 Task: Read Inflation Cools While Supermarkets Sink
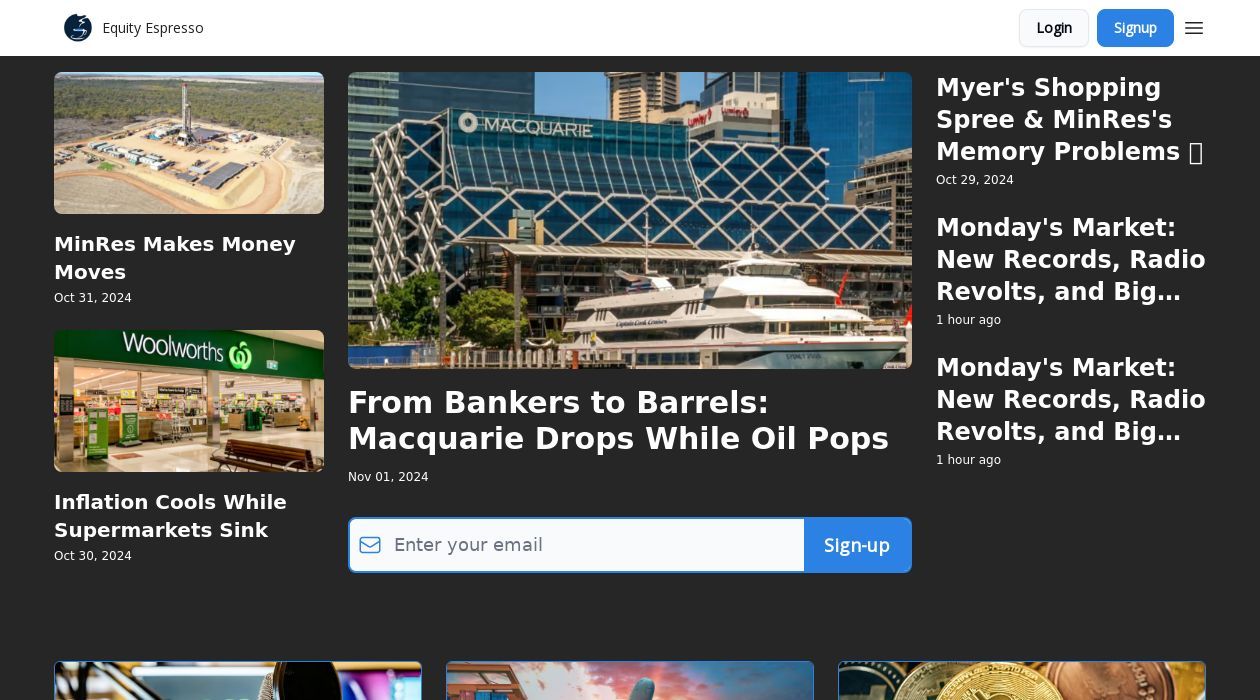170,515
